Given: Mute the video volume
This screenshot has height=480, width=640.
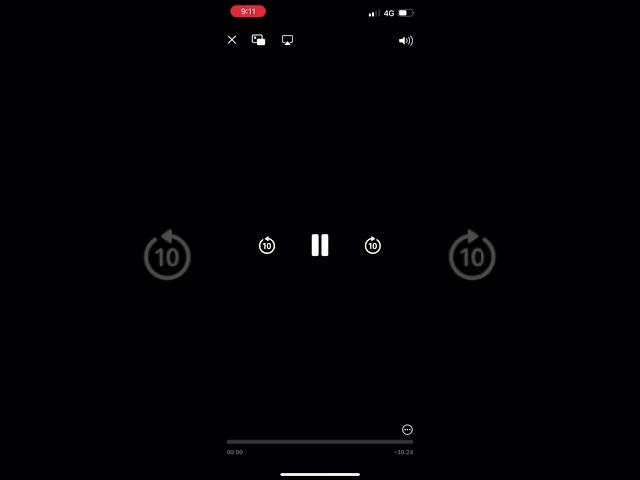Looking at the screenshot, I should [405, 41].
